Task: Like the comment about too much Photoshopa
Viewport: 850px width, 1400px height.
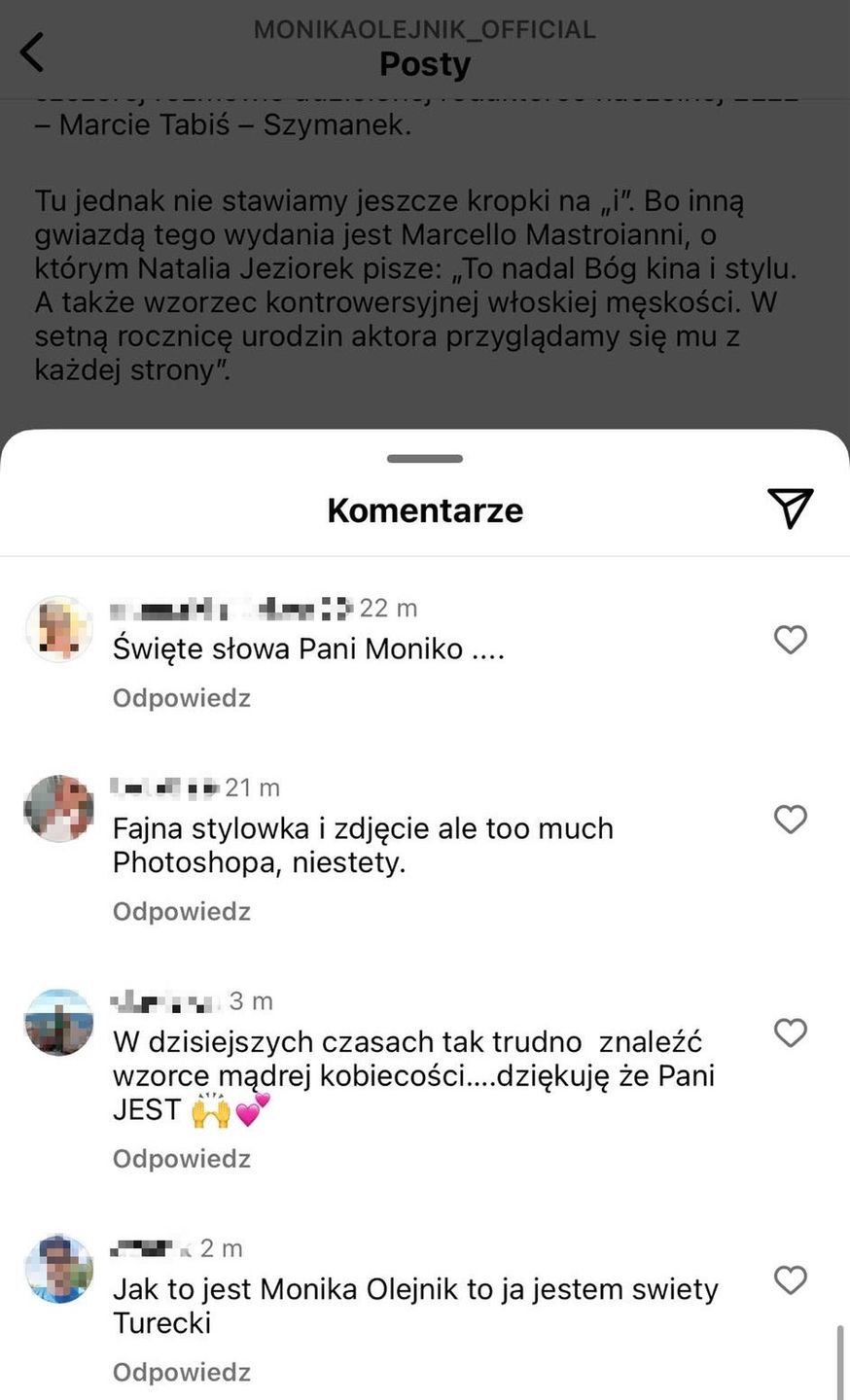Action: 790,820
